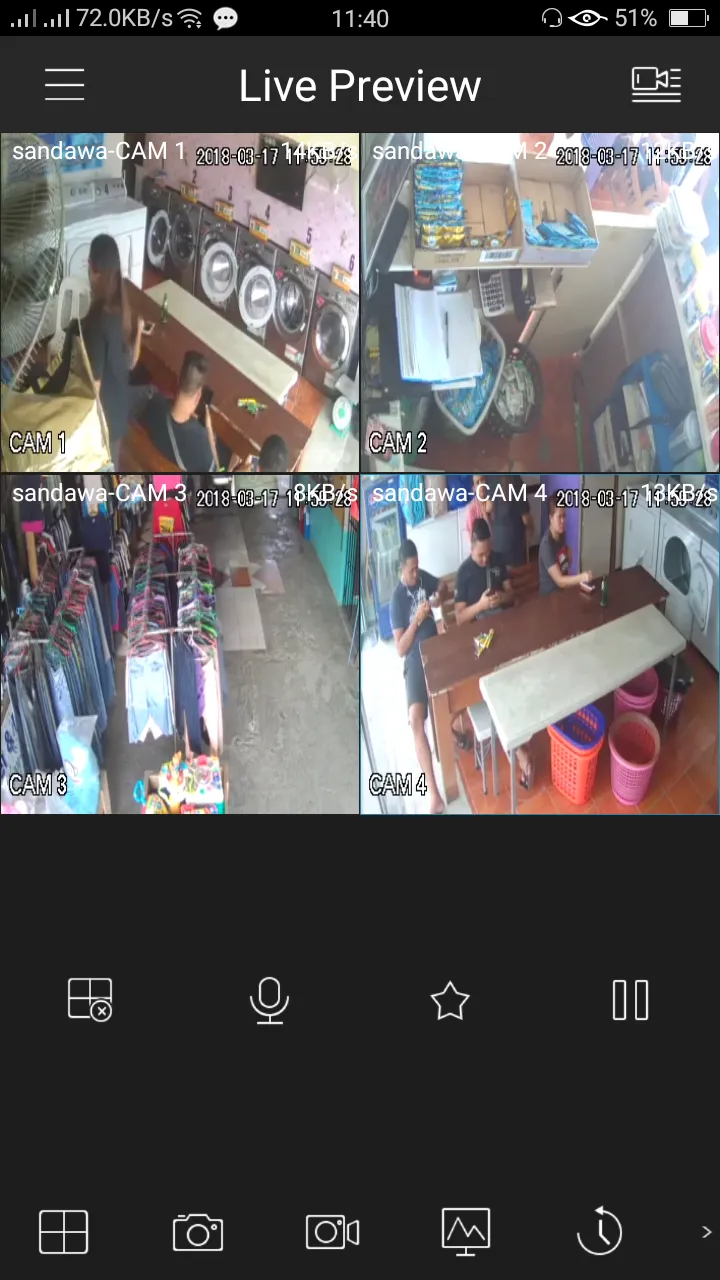Select the sandawa-CAM 4 feed
720x1280 pixels.
(x=540, y=644)
